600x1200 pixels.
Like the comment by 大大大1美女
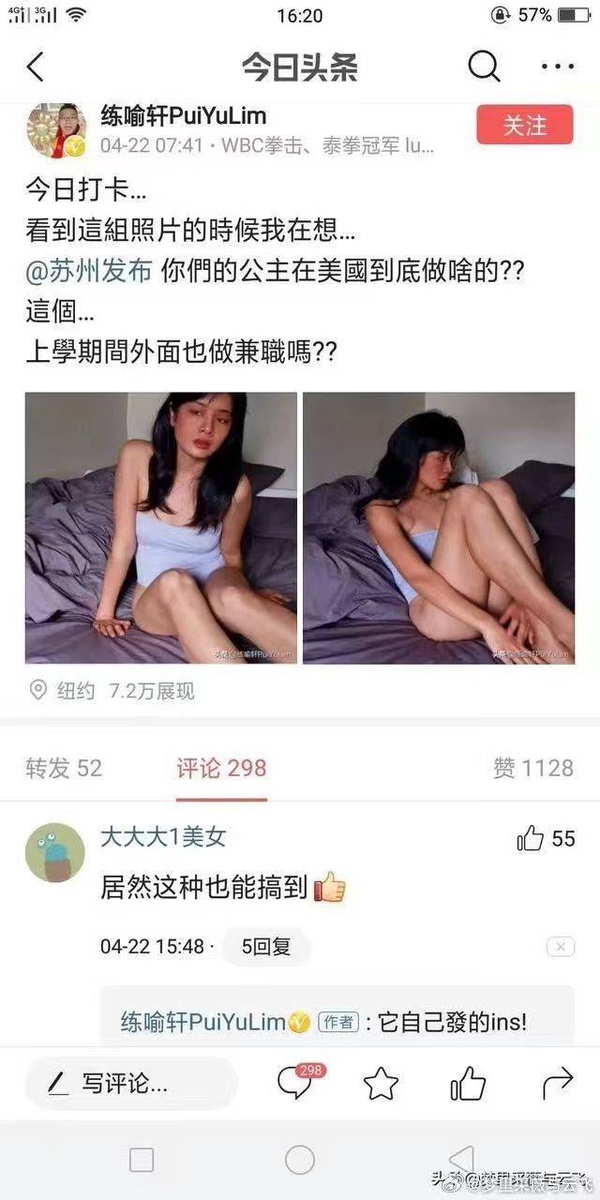coord(530,838)
